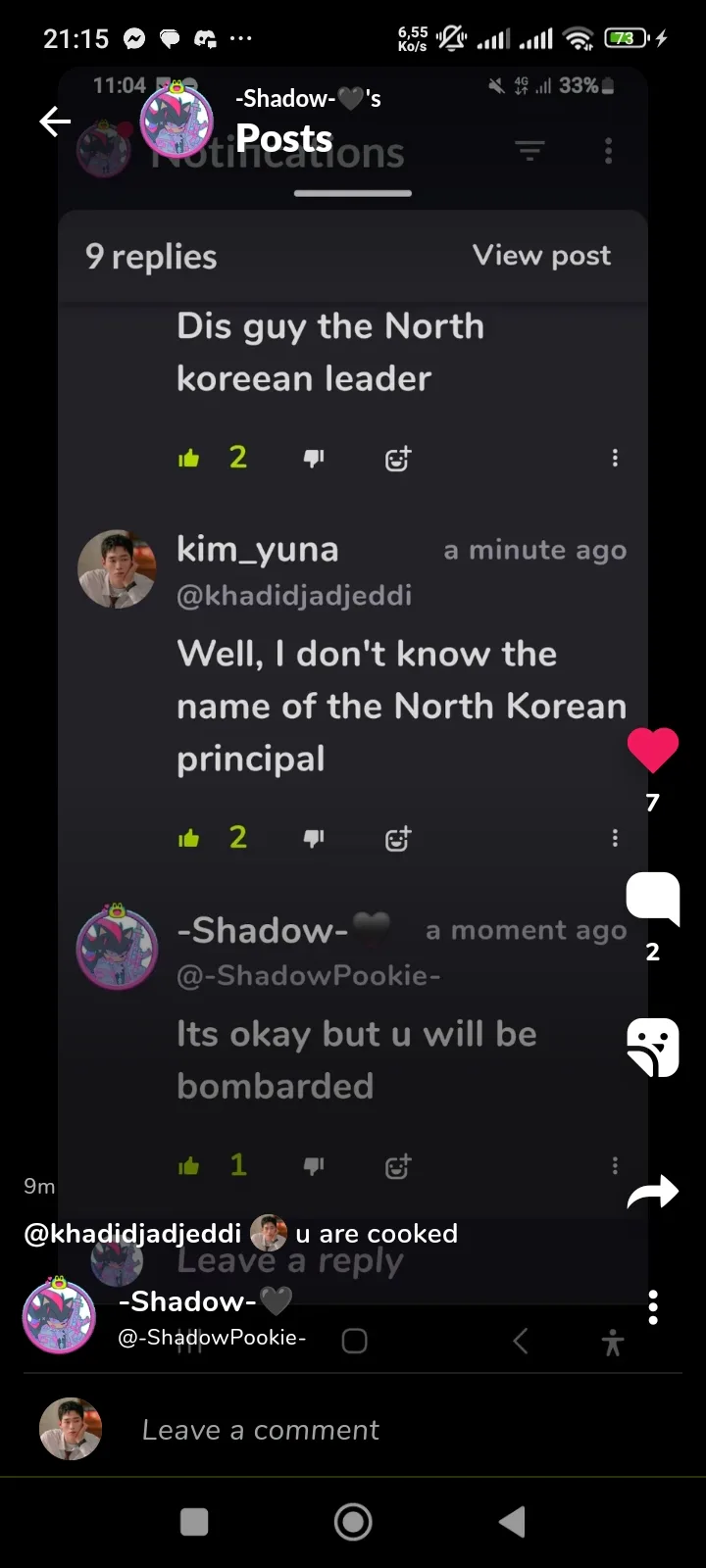Open -Shadow-'s profile from the bottom avatar

pyautogui.click(x=59, y=1315)
